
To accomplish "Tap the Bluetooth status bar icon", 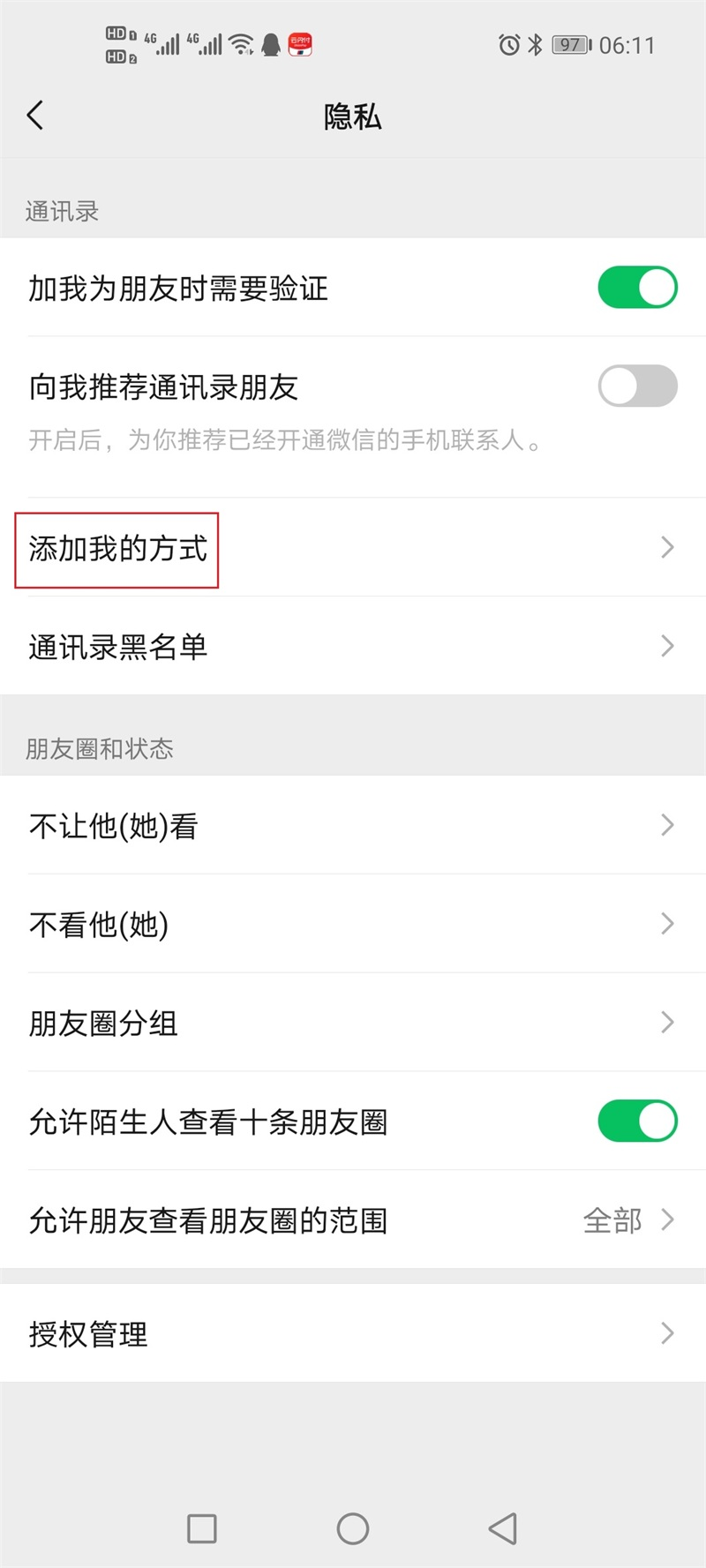I will pos(537,46).
